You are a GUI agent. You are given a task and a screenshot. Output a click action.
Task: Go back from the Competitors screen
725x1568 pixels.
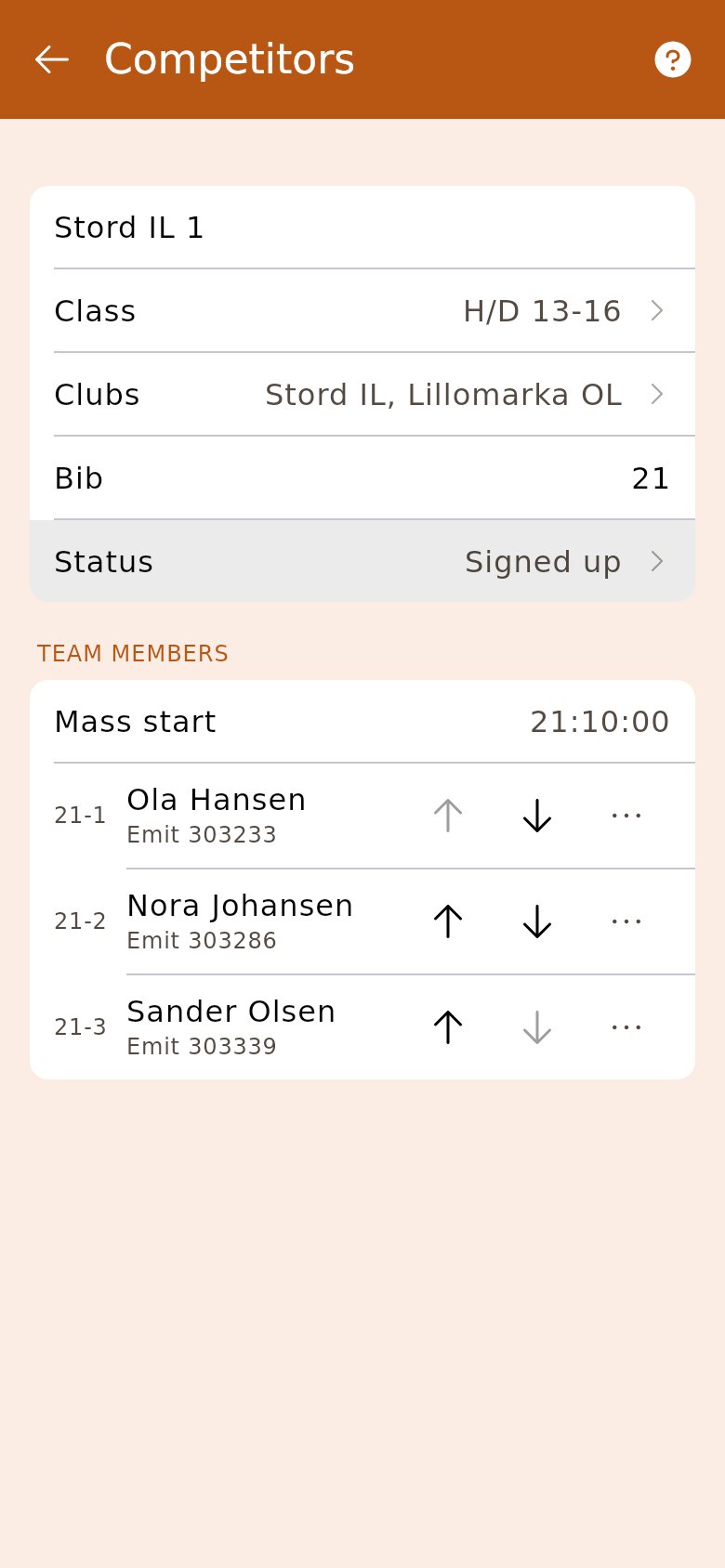pyautogui.click(x=52, y=59)
